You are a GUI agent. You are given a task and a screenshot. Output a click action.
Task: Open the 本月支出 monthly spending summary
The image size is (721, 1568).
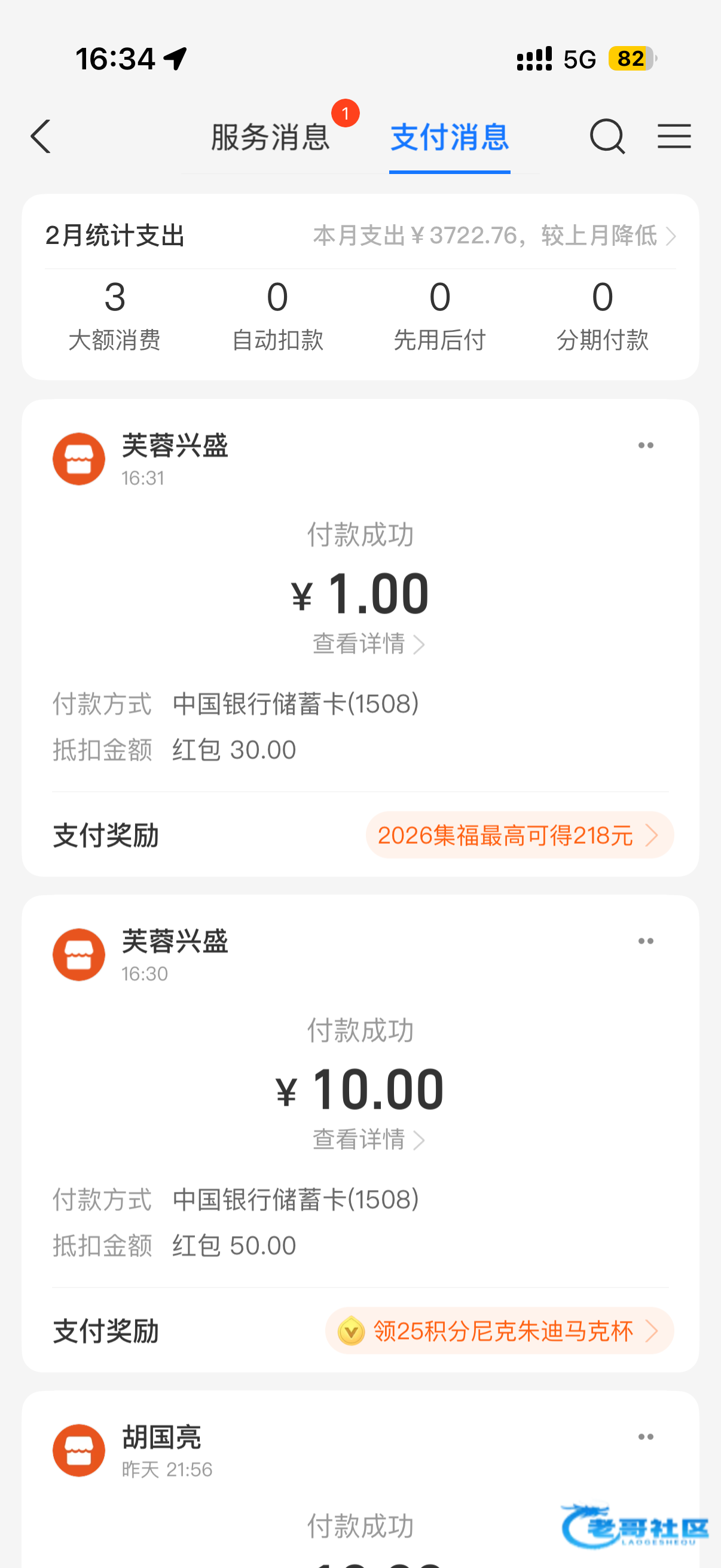coord(493,236)
